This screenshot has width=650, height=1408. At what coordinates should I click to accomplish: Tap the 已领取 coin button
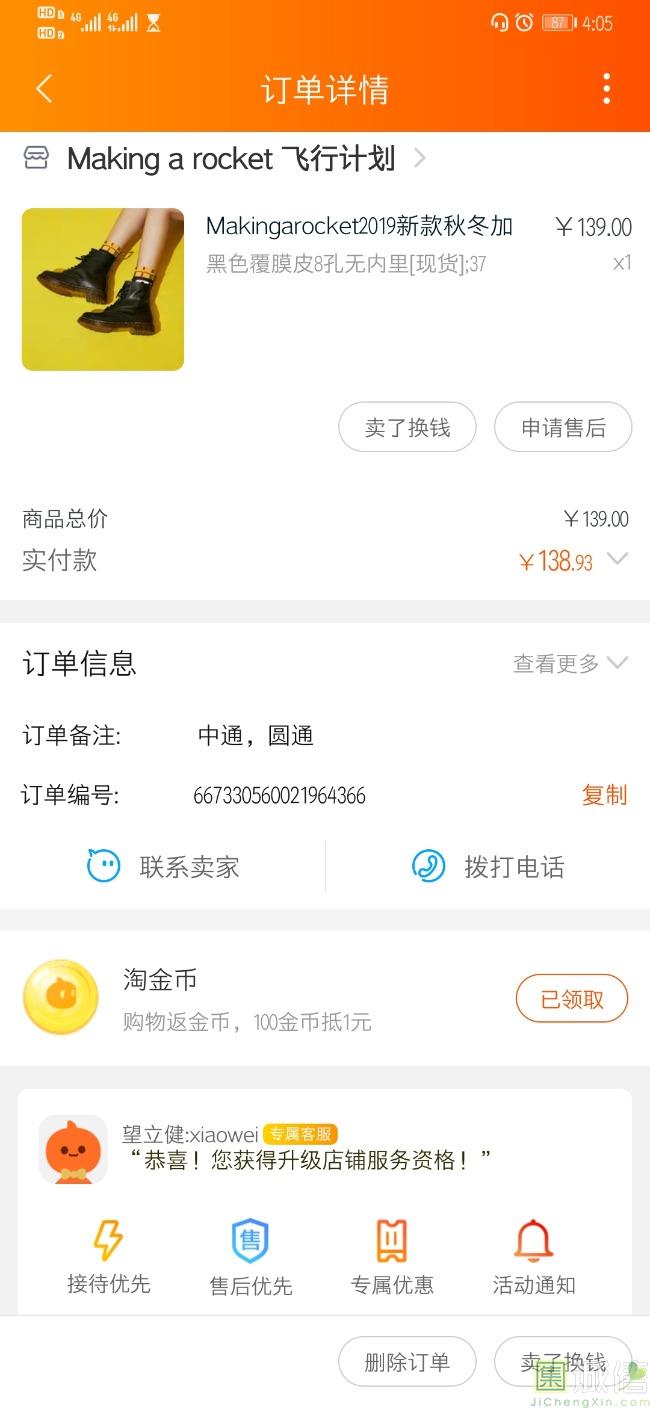tap(571, 999)
